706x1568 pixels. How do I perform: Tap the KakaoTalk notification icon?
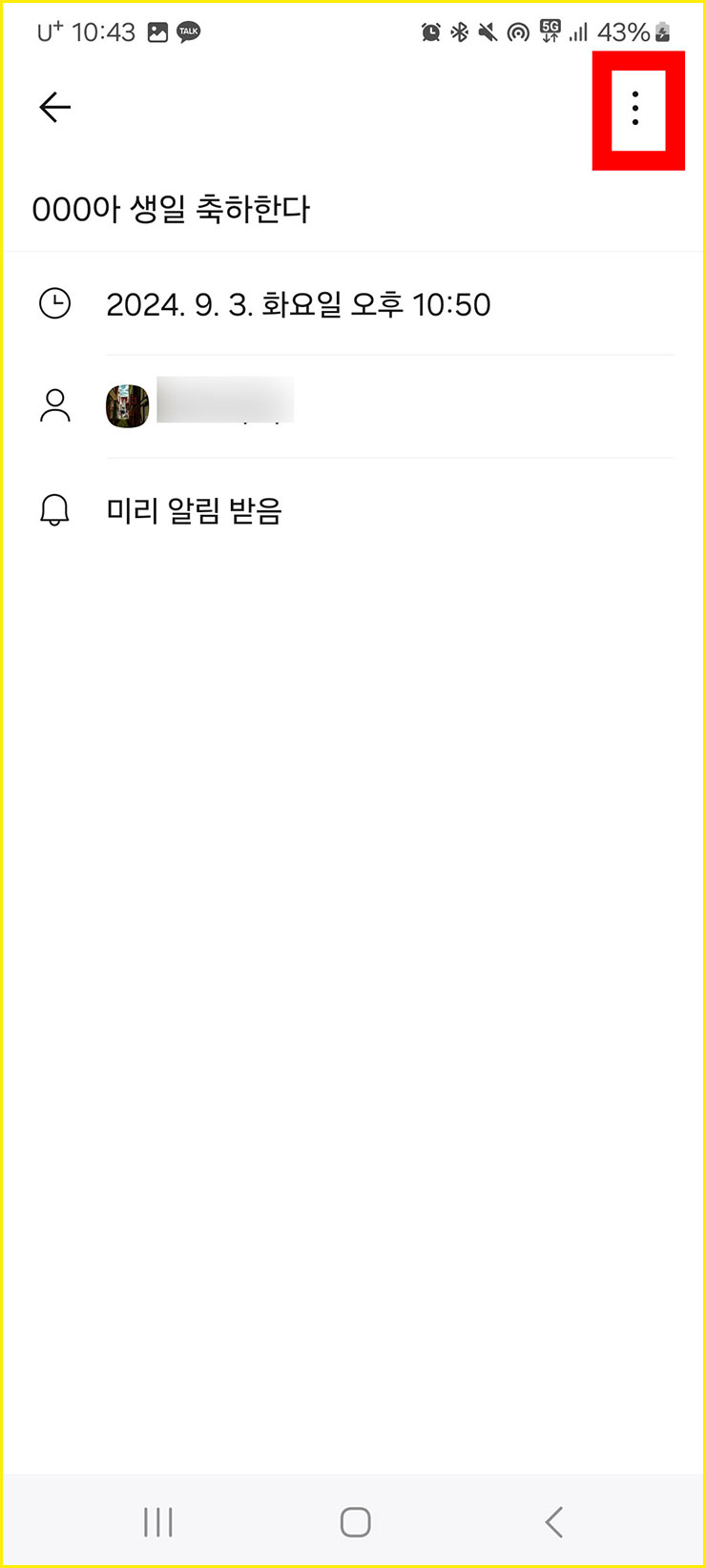coord(188,31)
